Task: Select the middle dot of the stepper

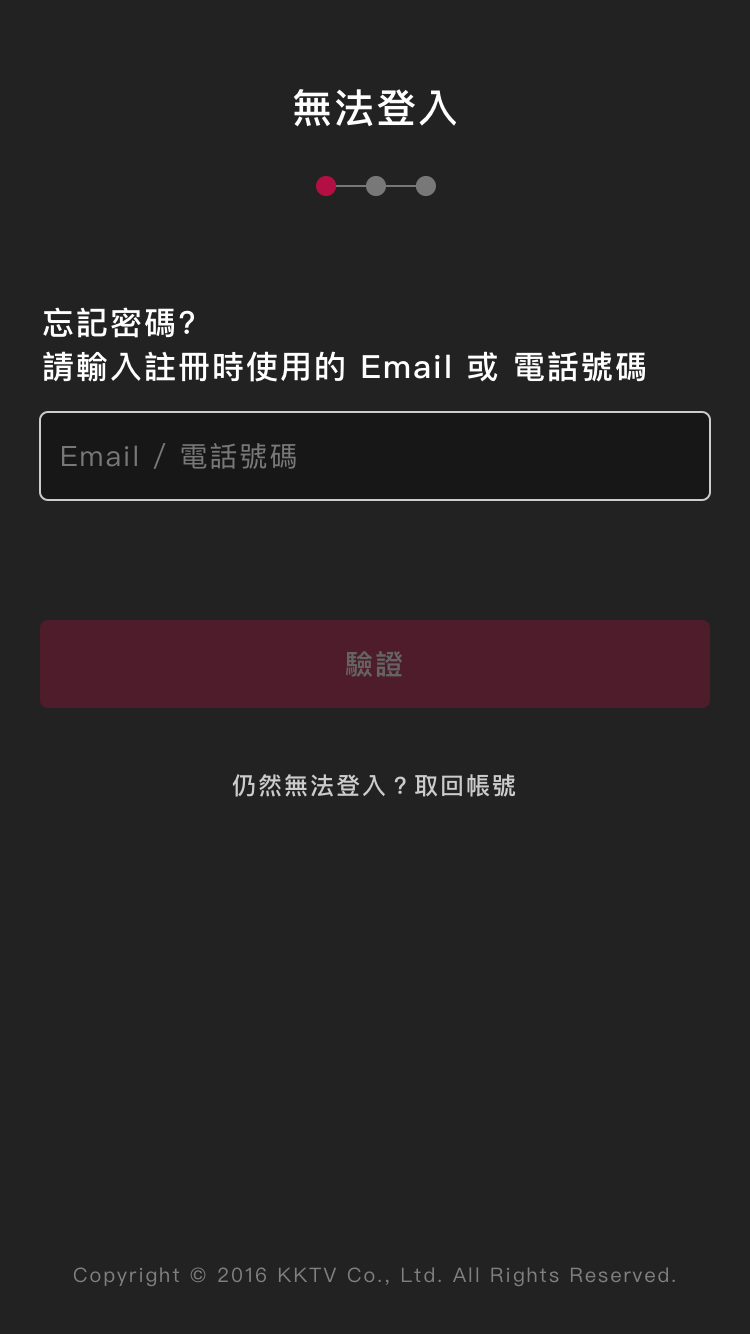Action: [376, 186]
